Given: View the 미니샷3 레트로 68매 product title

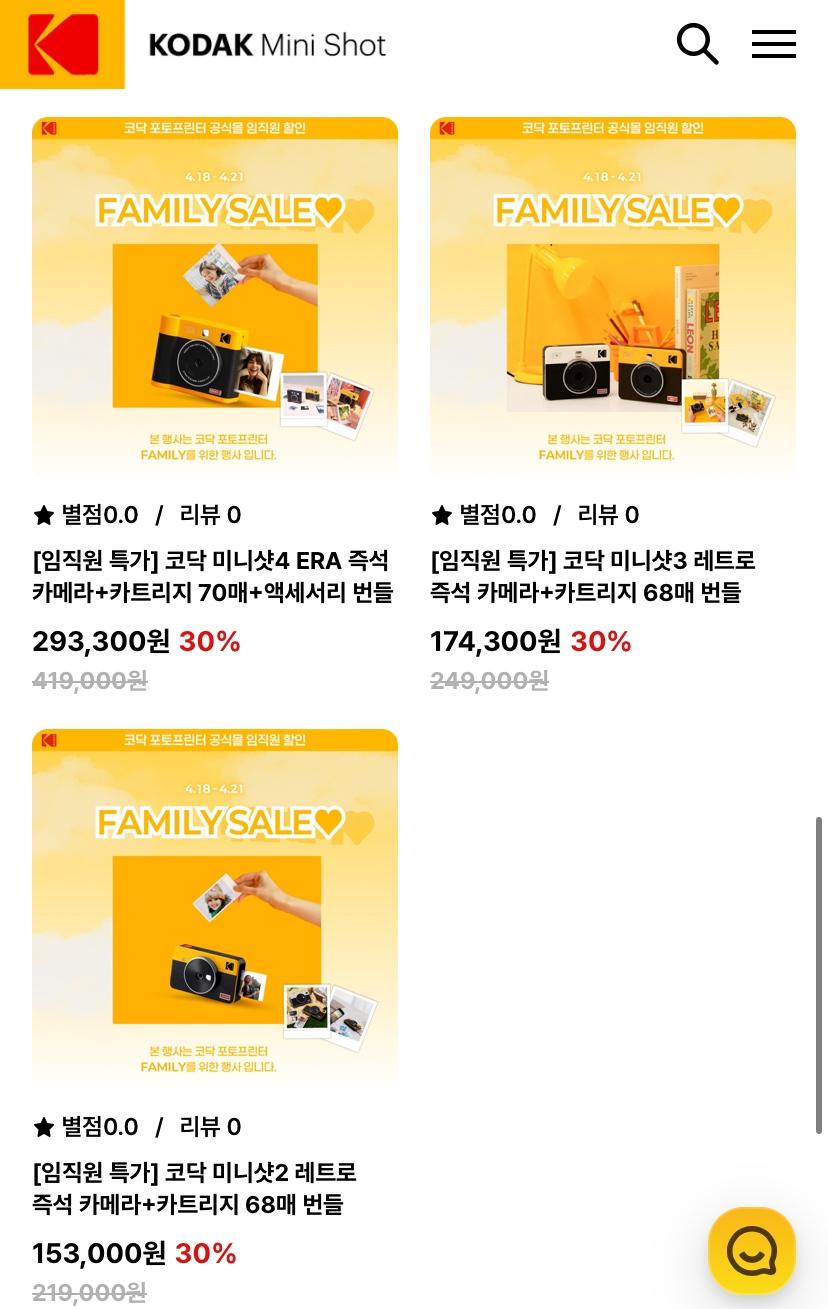Looking at the screenshot, I should tap(592, 576).
